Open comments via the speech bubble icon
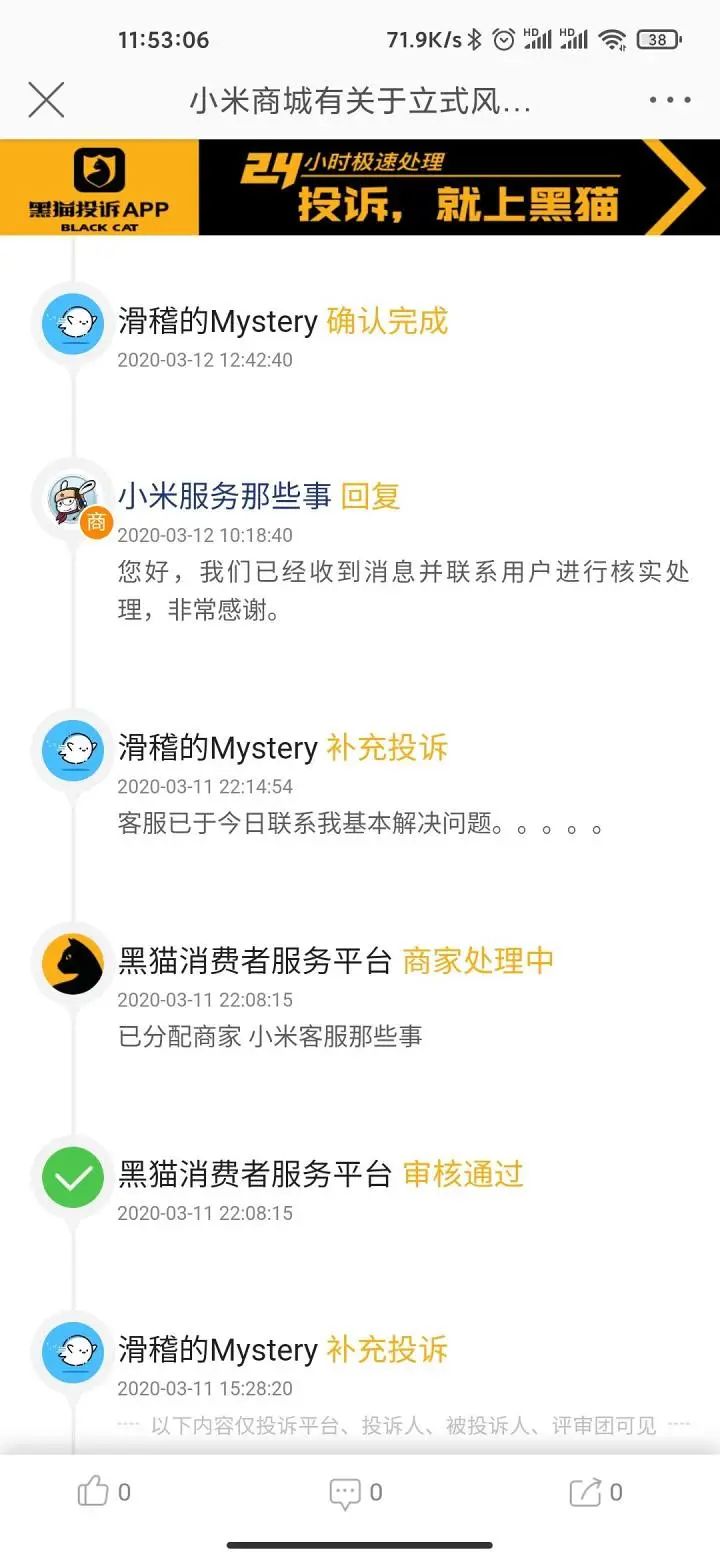This screenshot has height=1560, width=720. [345, 1490]
